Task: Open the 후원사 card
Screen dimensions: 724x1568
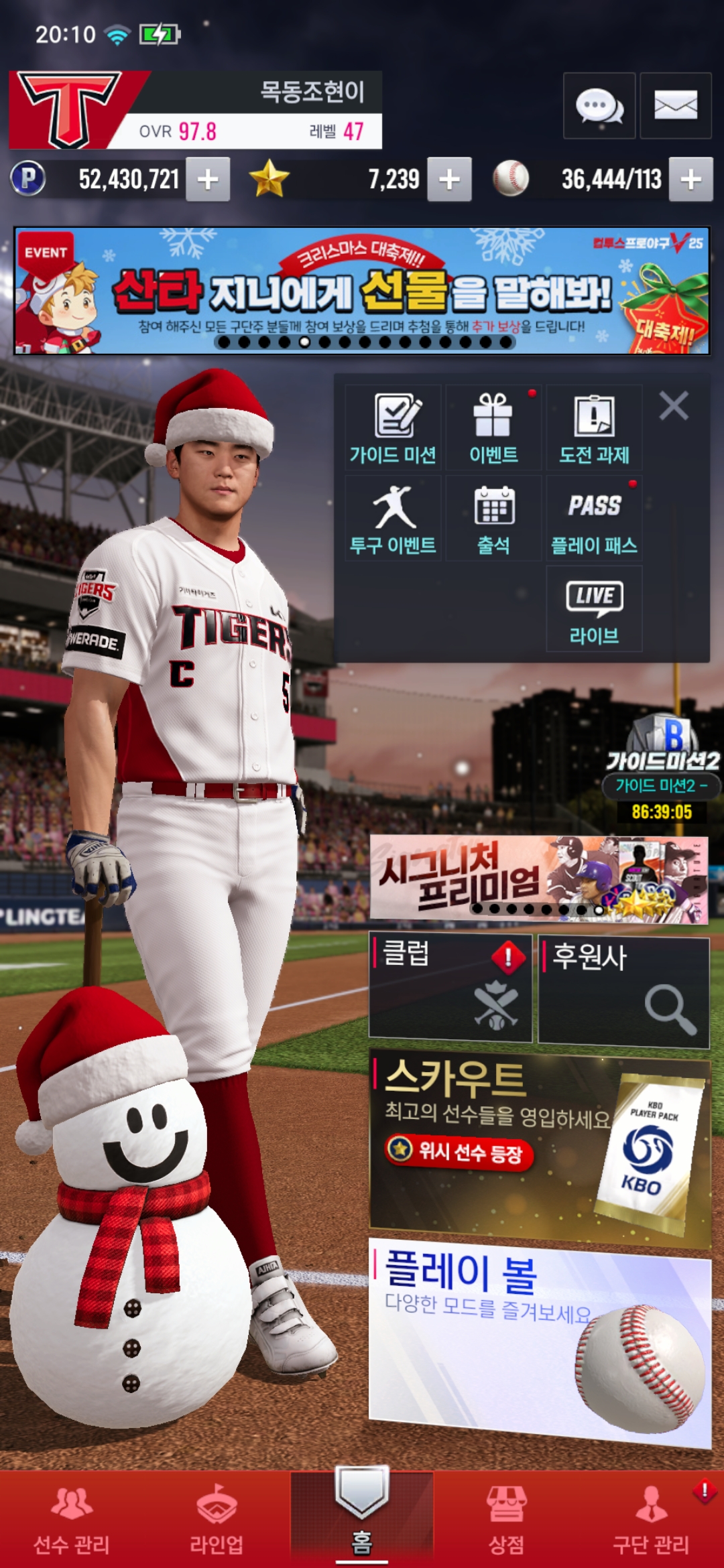Action: 623,990
